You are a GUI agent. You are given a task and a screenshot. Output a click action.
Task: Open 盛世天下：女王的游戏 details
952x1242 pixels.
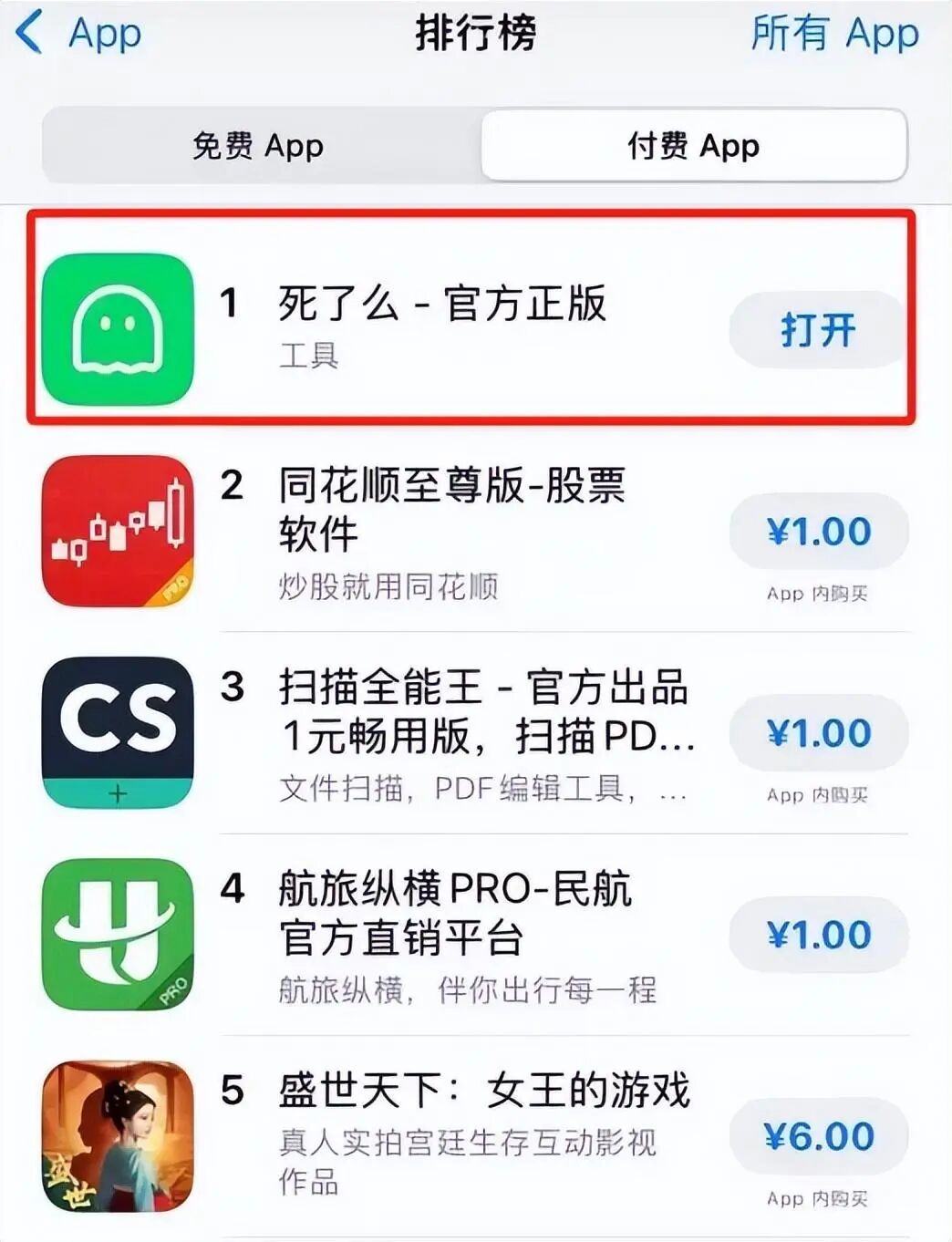point(483,1092)
